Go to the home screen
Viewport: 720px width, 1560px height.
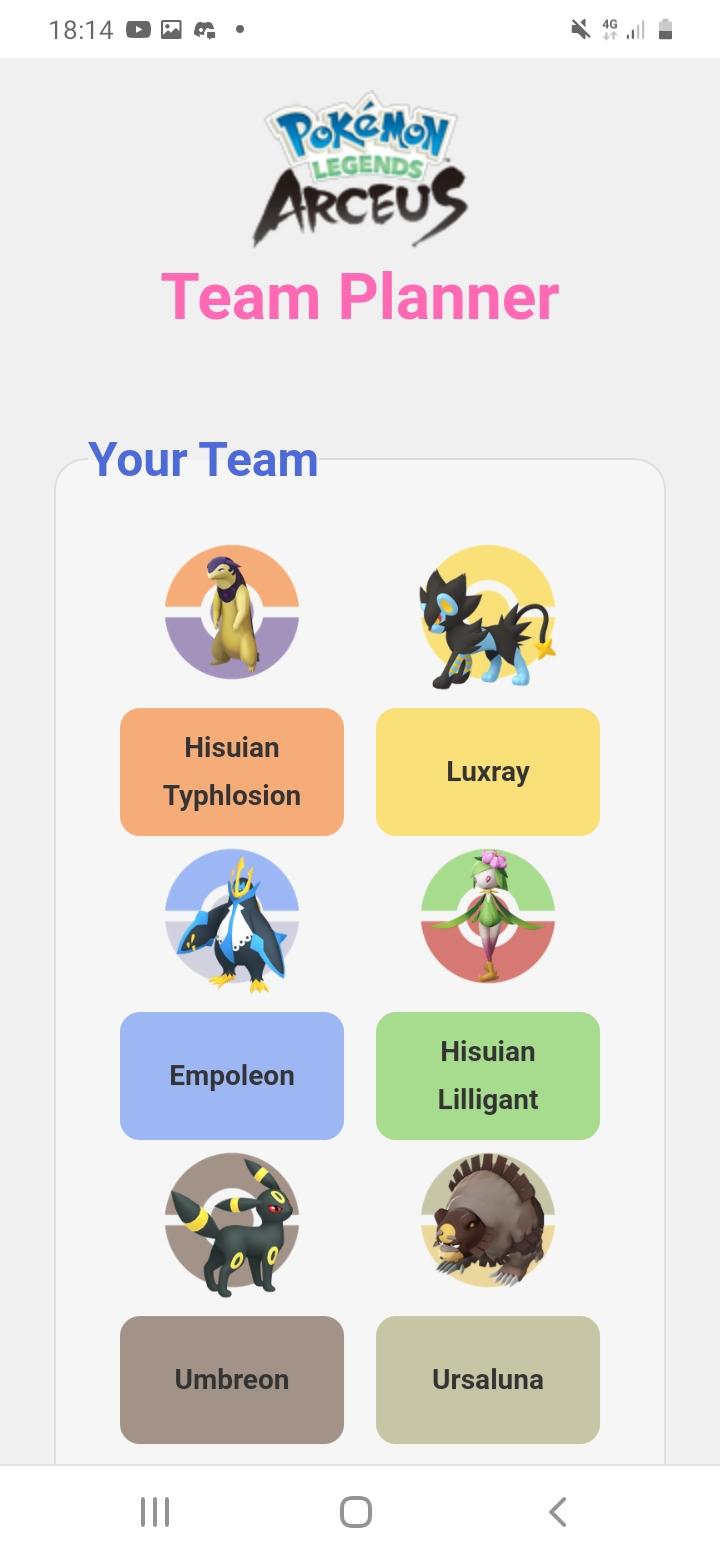(356, 1512)
